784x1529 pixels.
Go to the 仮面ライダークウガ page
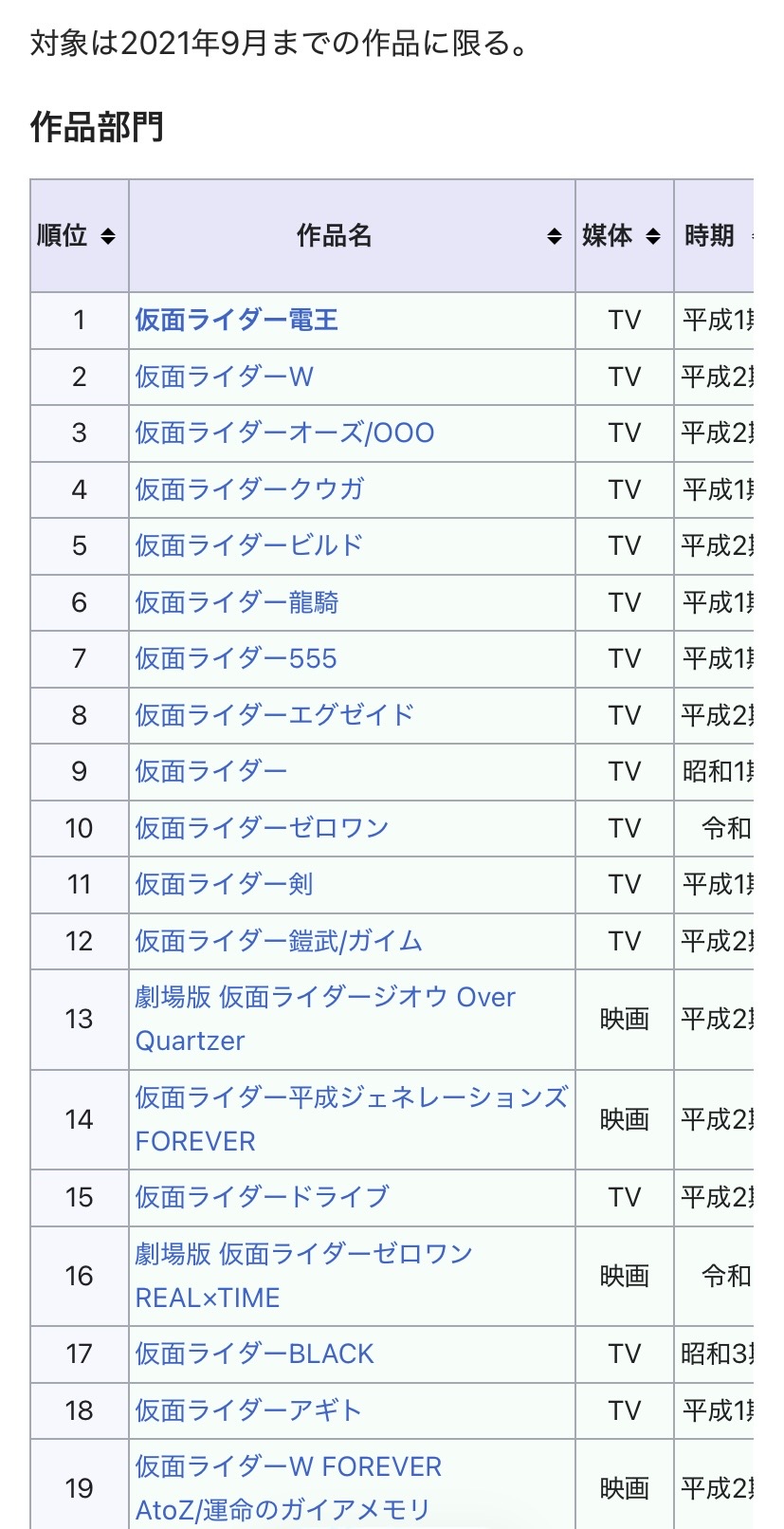tap(249, 489)
